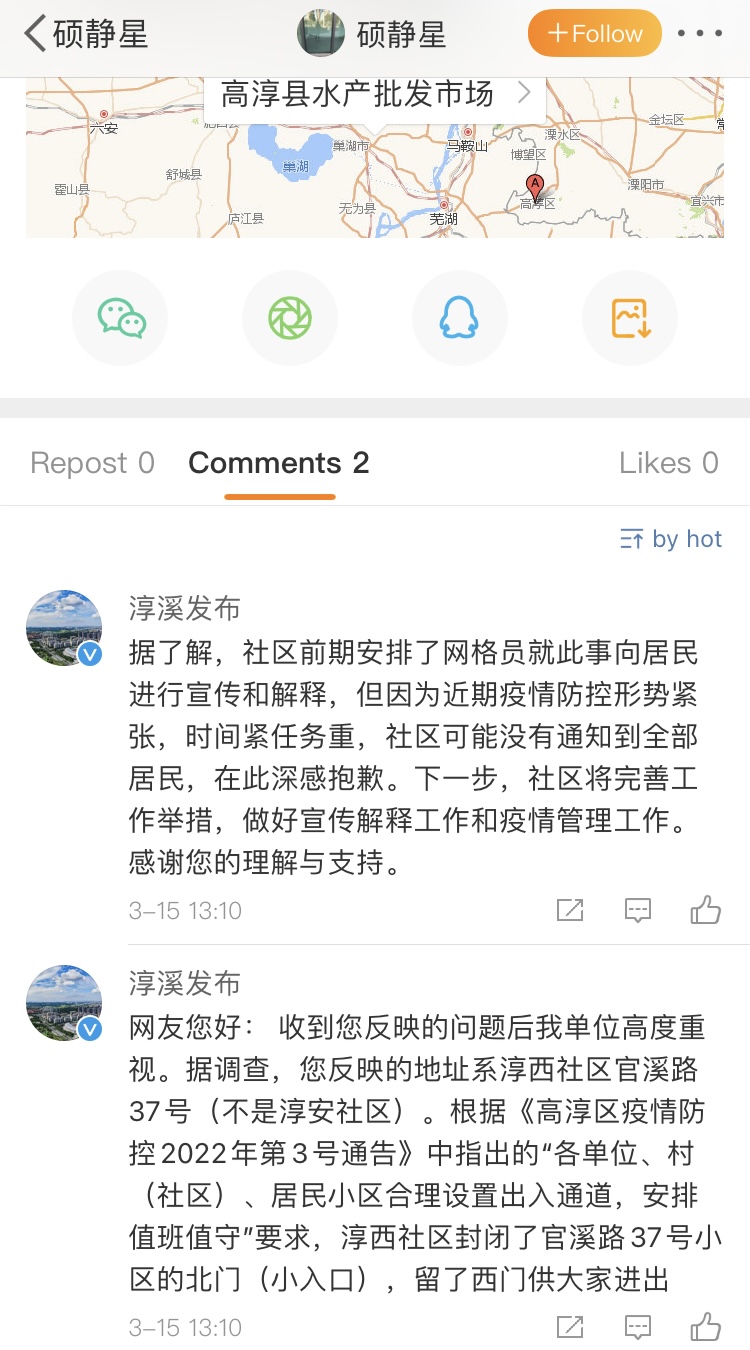This screenshot has height=1350, width=750.
Task: Change comment sorting from by hot
Action: tap(671, 539)
